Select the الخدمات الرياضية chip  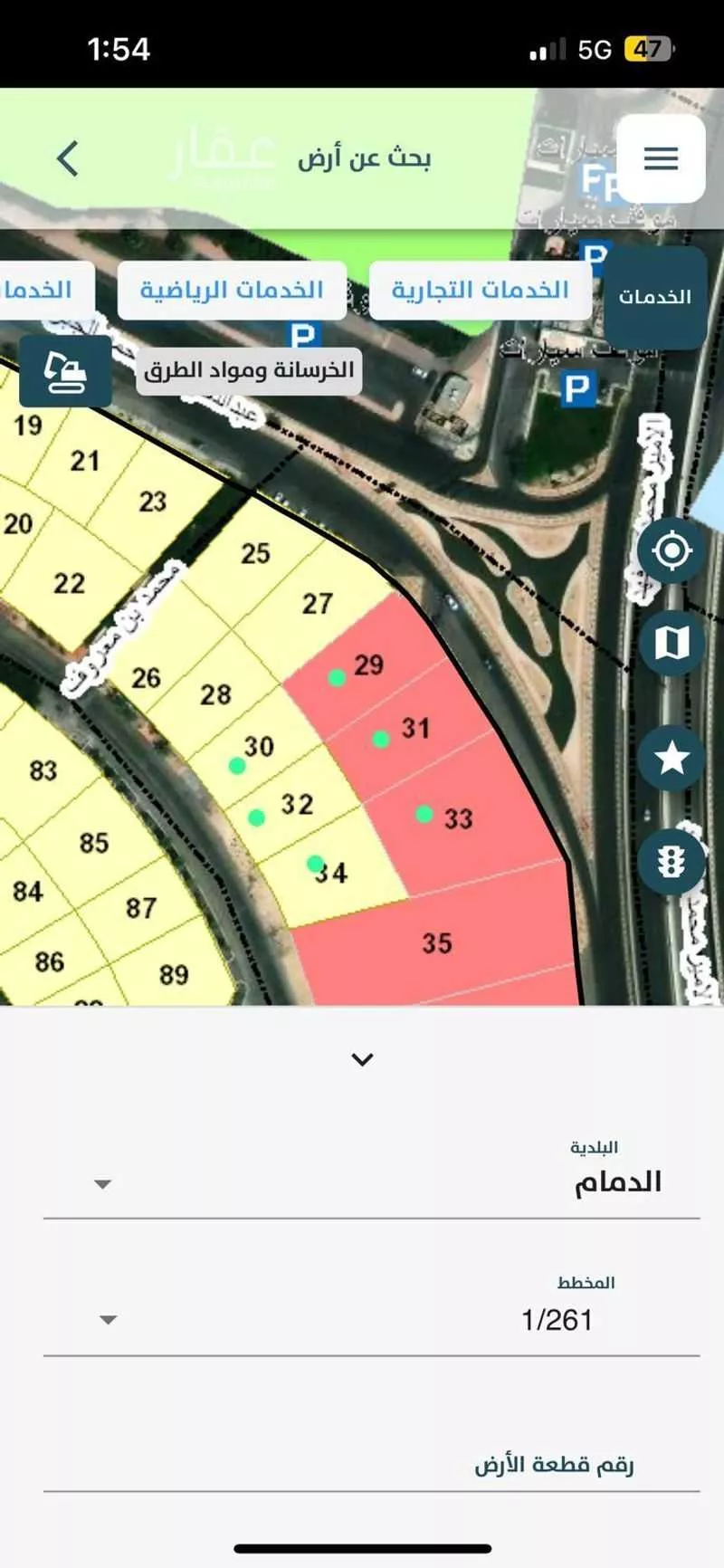pos(232,290)
